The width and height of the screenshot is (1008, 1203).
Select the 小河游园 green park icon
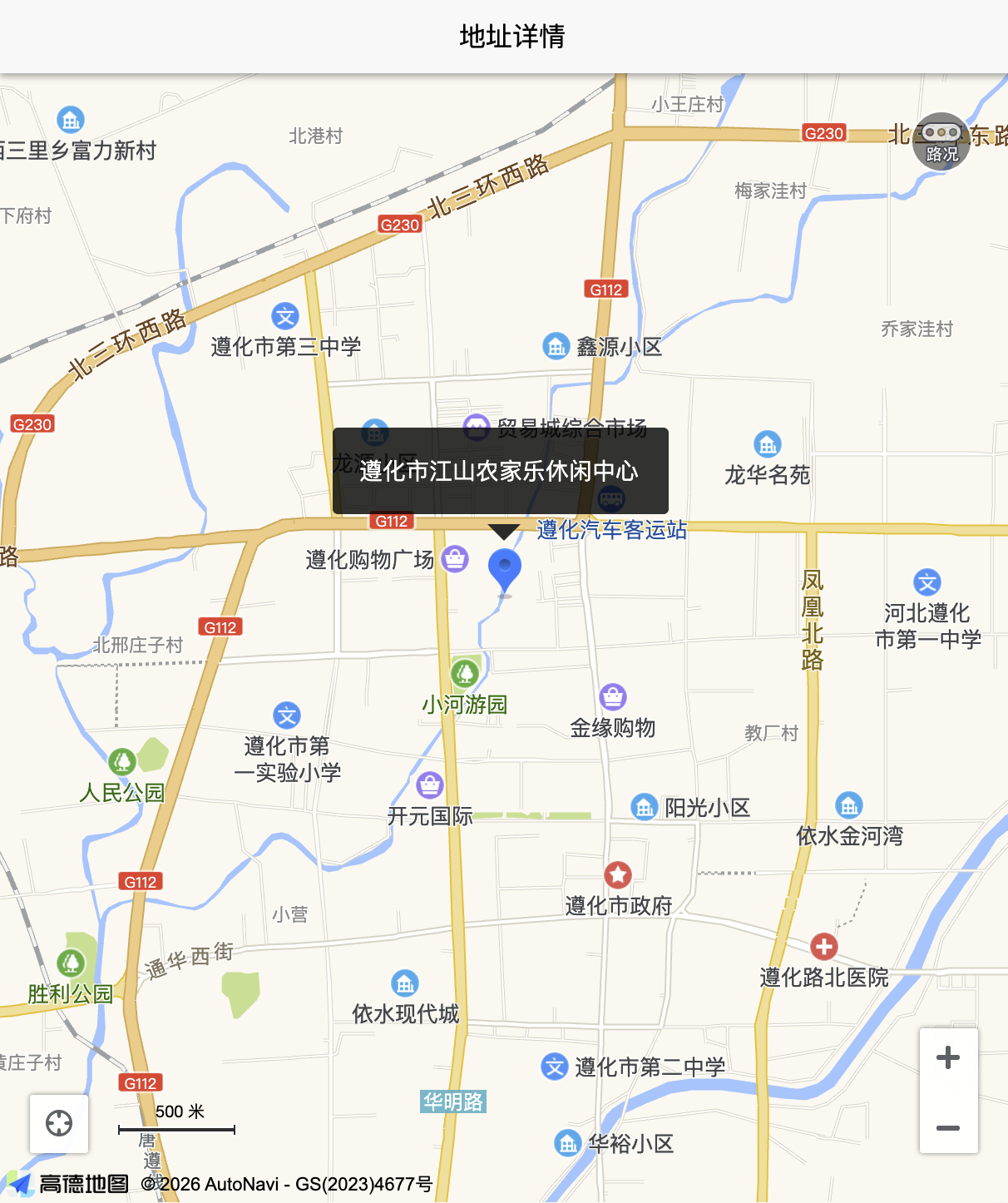466,671
